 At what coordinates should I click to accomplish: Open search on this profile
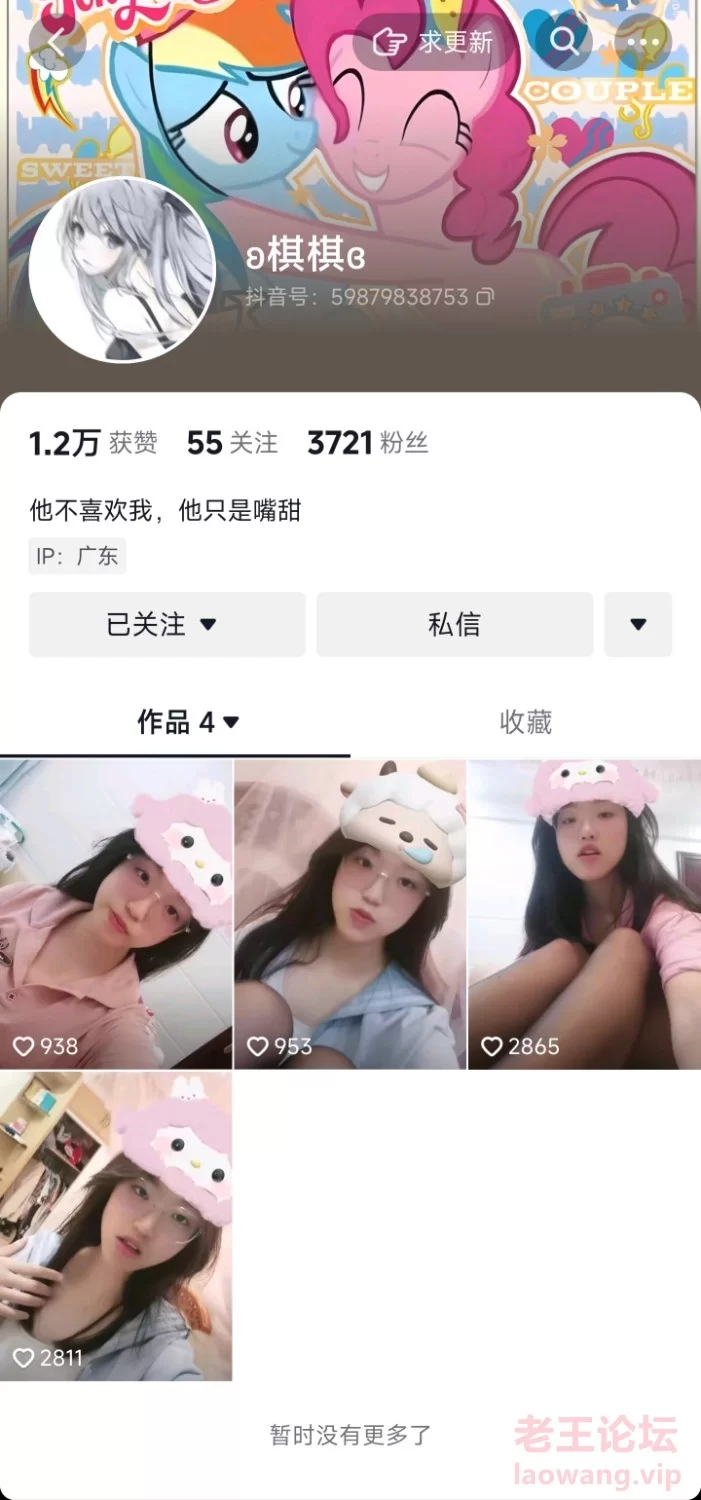[564, 41]
